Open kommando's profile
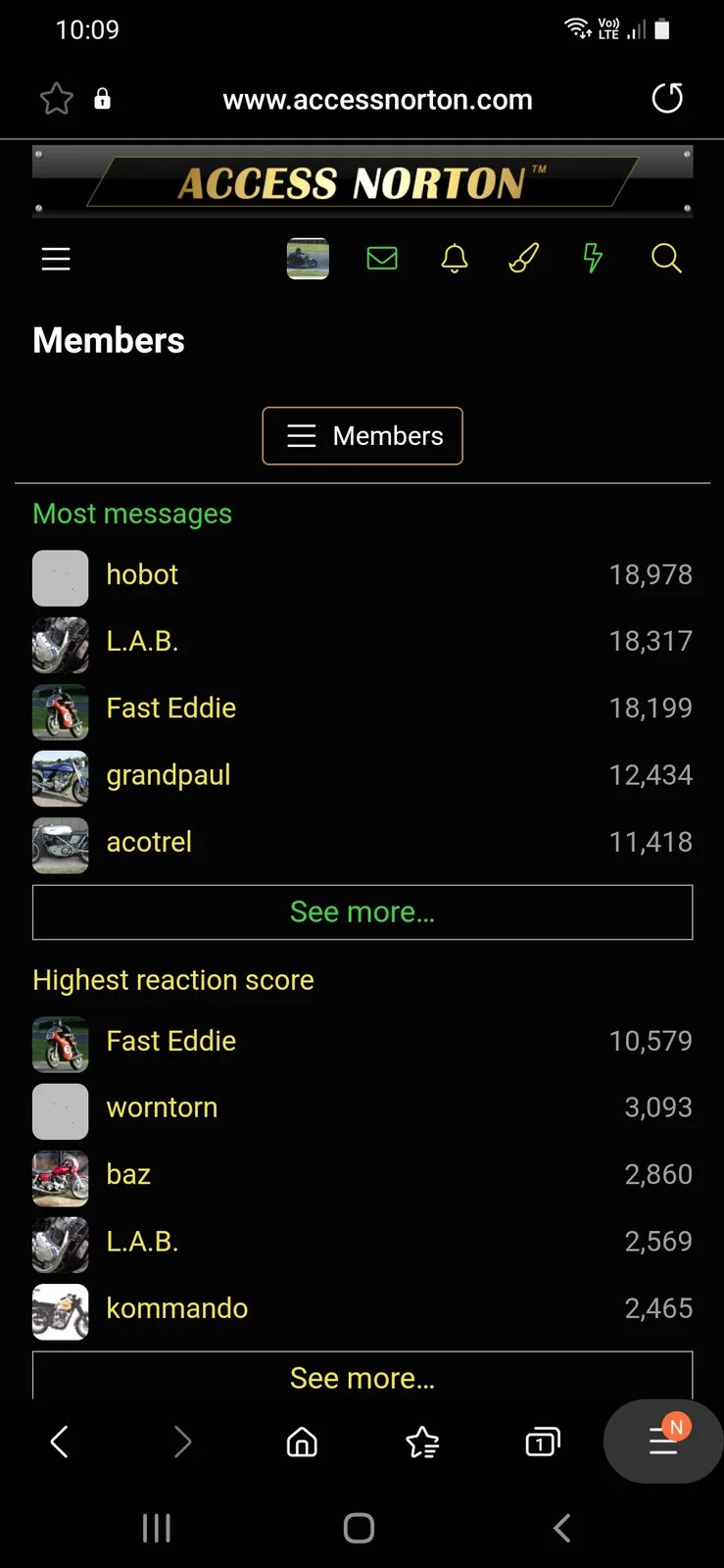Viewport: 724px width, 1568px height. click(x=177, y=1308)
